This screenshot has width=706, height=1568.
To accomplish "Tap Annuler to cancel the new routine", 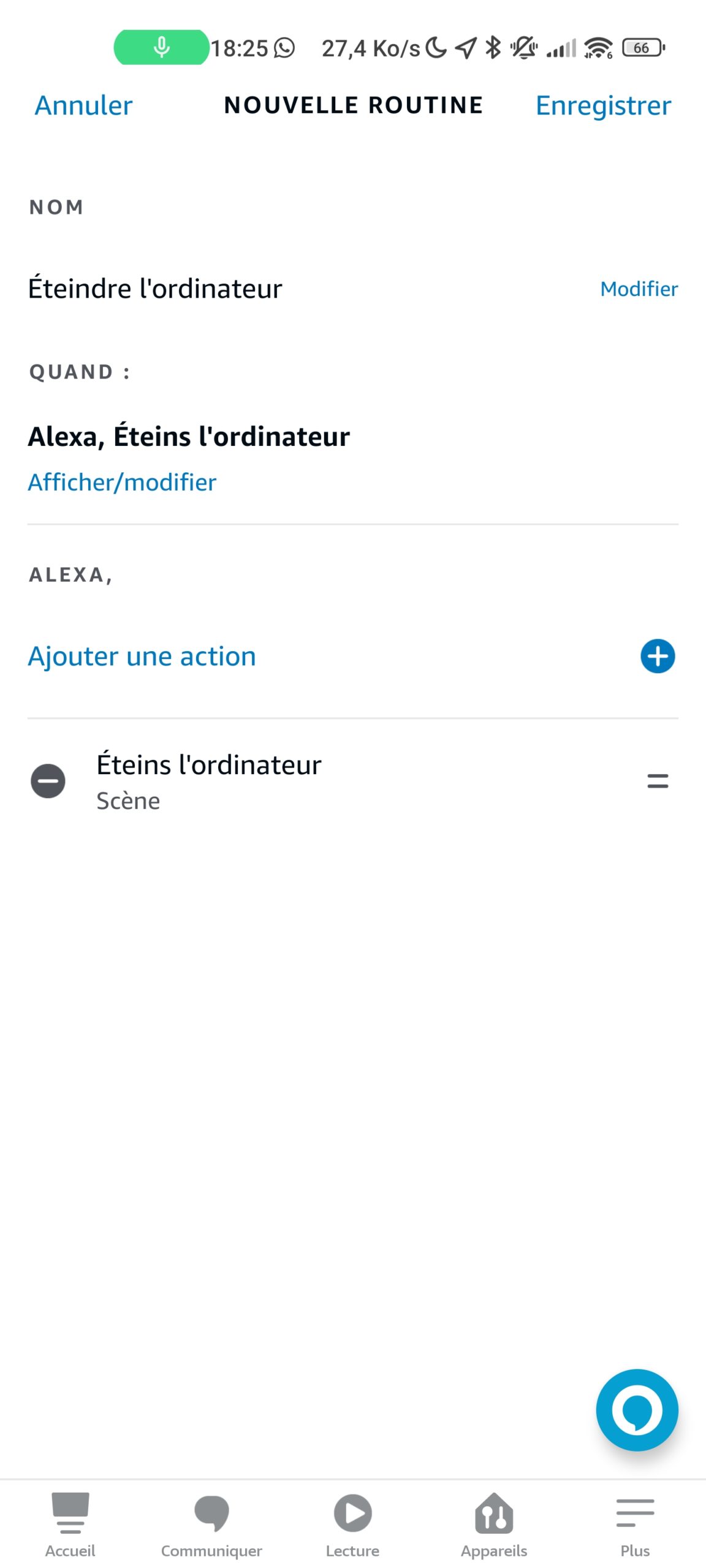I will click(83, 105).
